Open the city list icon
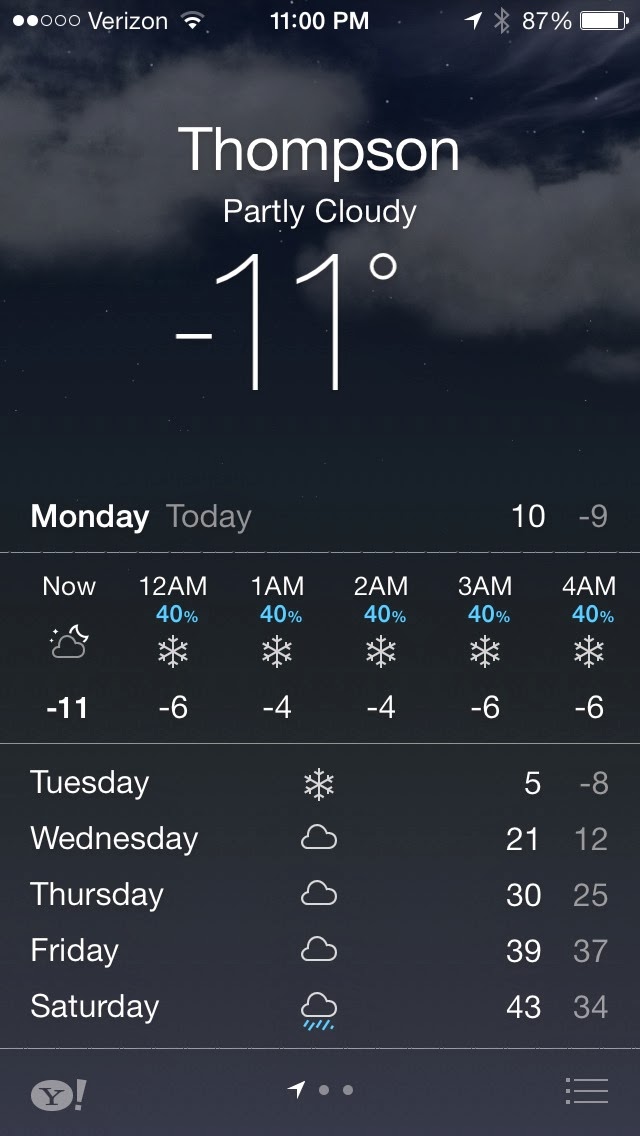The image size is (640, 1136). pyautogui.click(x=586, y=1090)
